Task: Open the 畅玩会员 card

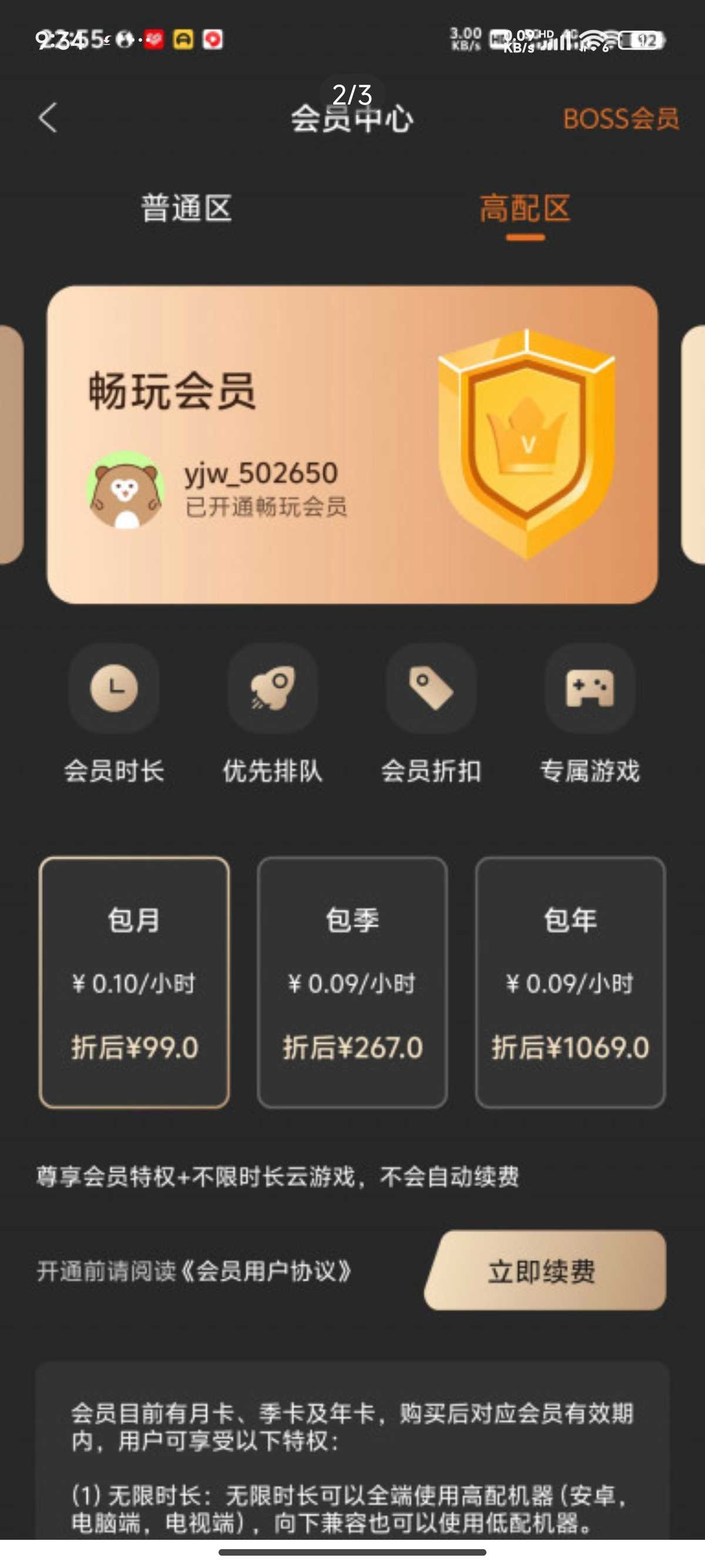Action: pyautogui.click(x=352, y=445)
